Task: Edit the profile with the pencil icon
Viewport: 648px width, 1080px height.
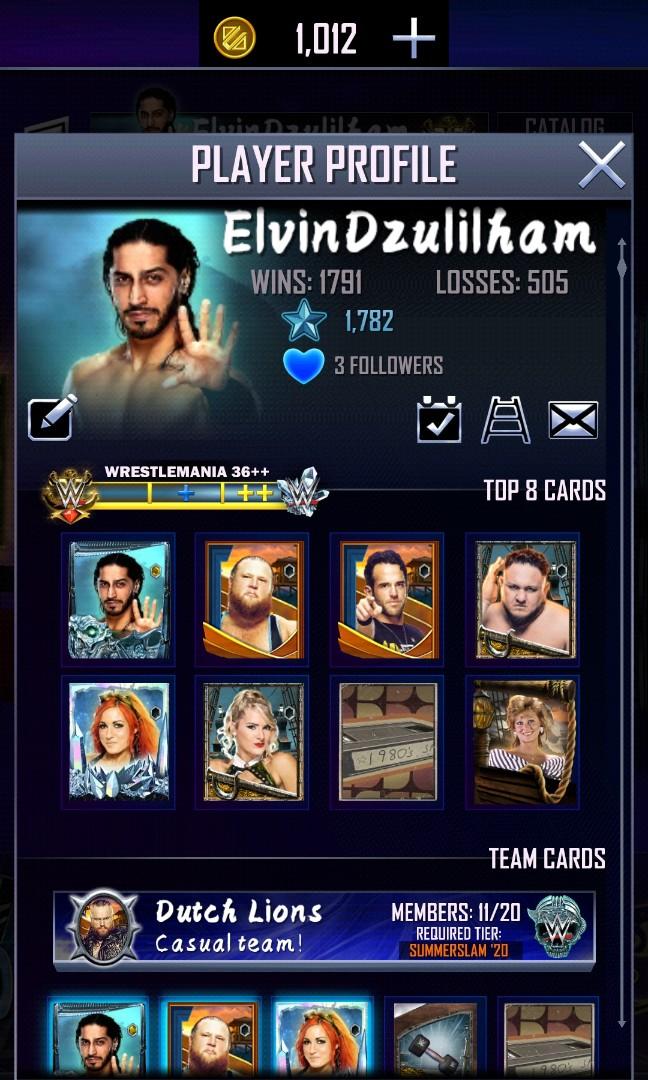Action: 52,417
